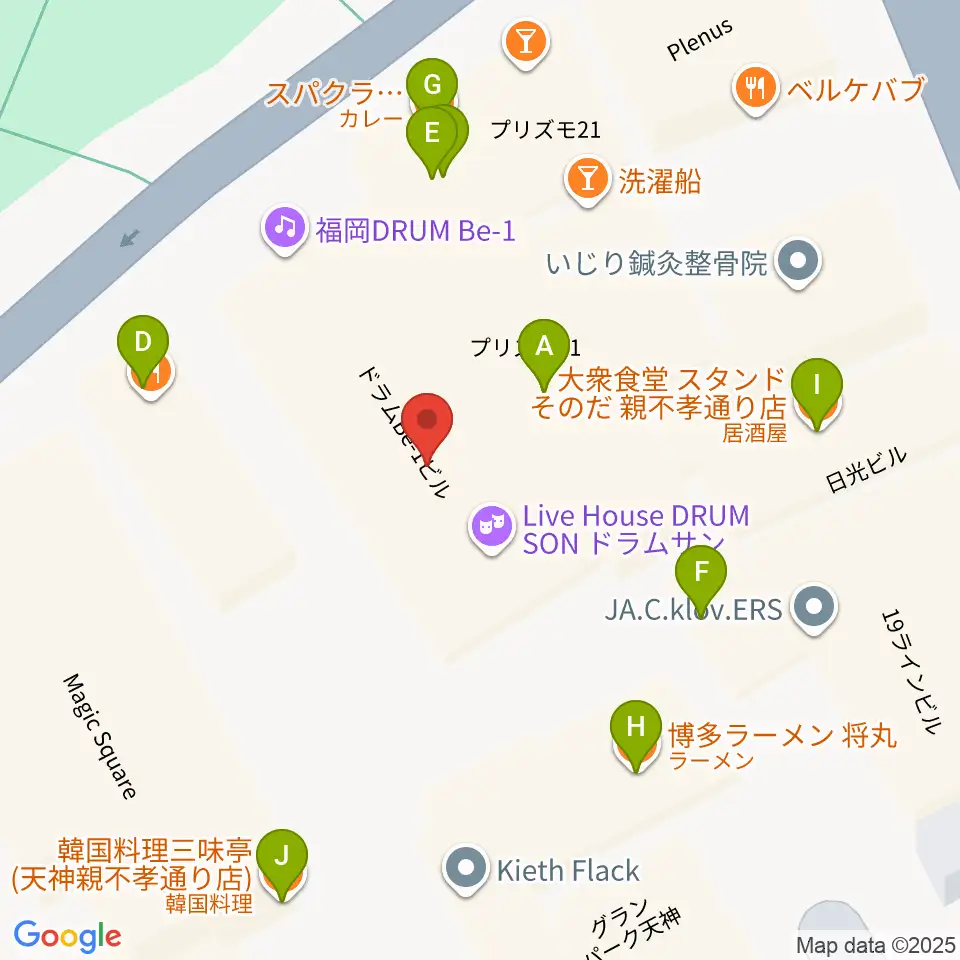Tap the JA.C.klov.ERS grey pin
This screenshot has height=960, width=960.
pos(814,609)
